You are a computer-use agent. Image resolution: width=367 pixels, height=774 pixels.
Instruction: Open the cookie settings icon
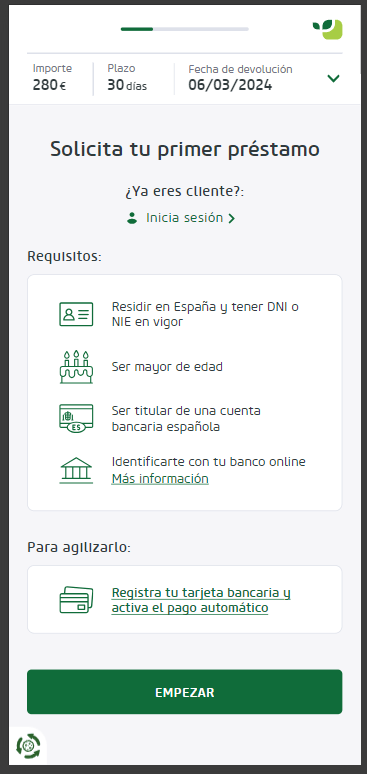point(28,745)
